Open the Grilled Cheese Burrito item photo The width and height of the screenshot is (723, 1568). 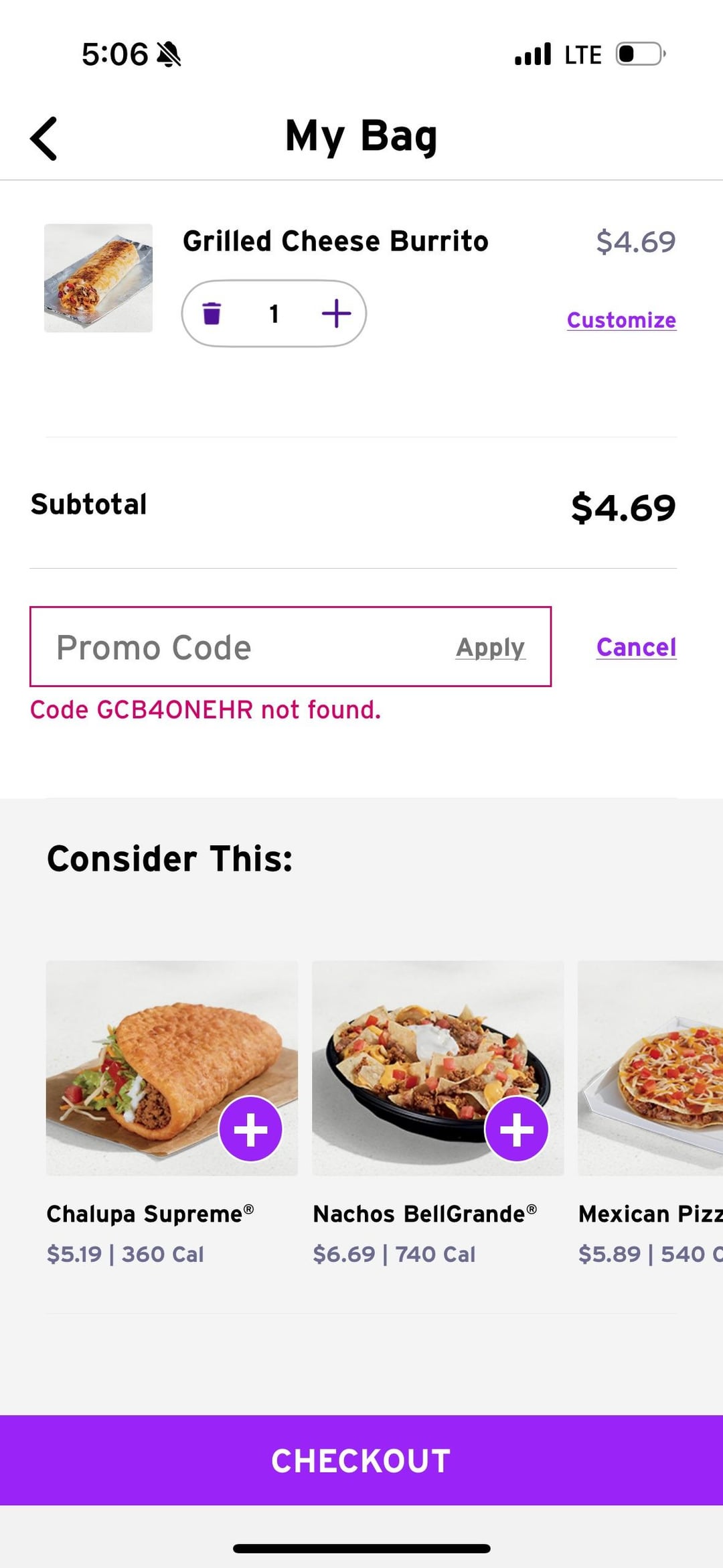click(98, 278)
